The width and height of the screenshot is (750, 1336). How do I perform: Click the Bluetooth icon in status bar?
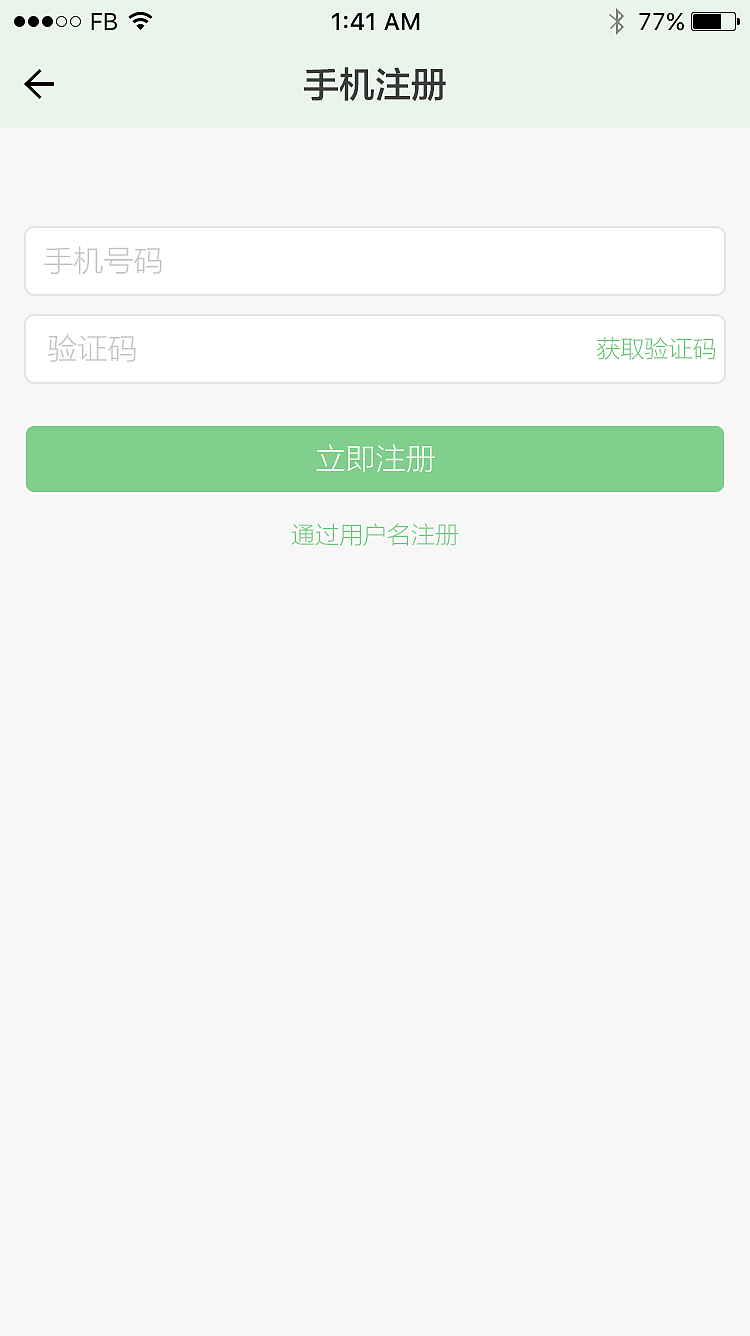[617, 20]
